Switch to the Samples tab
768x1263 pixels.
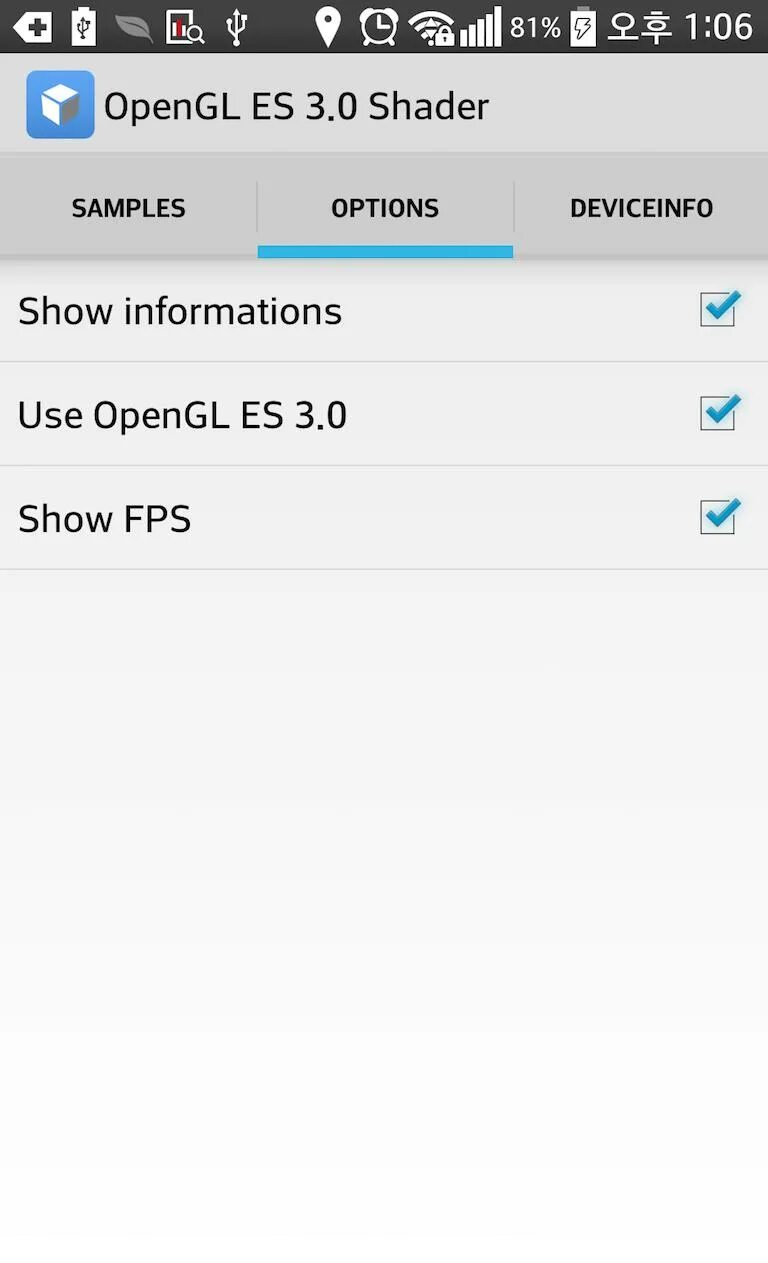pos(128,208)
